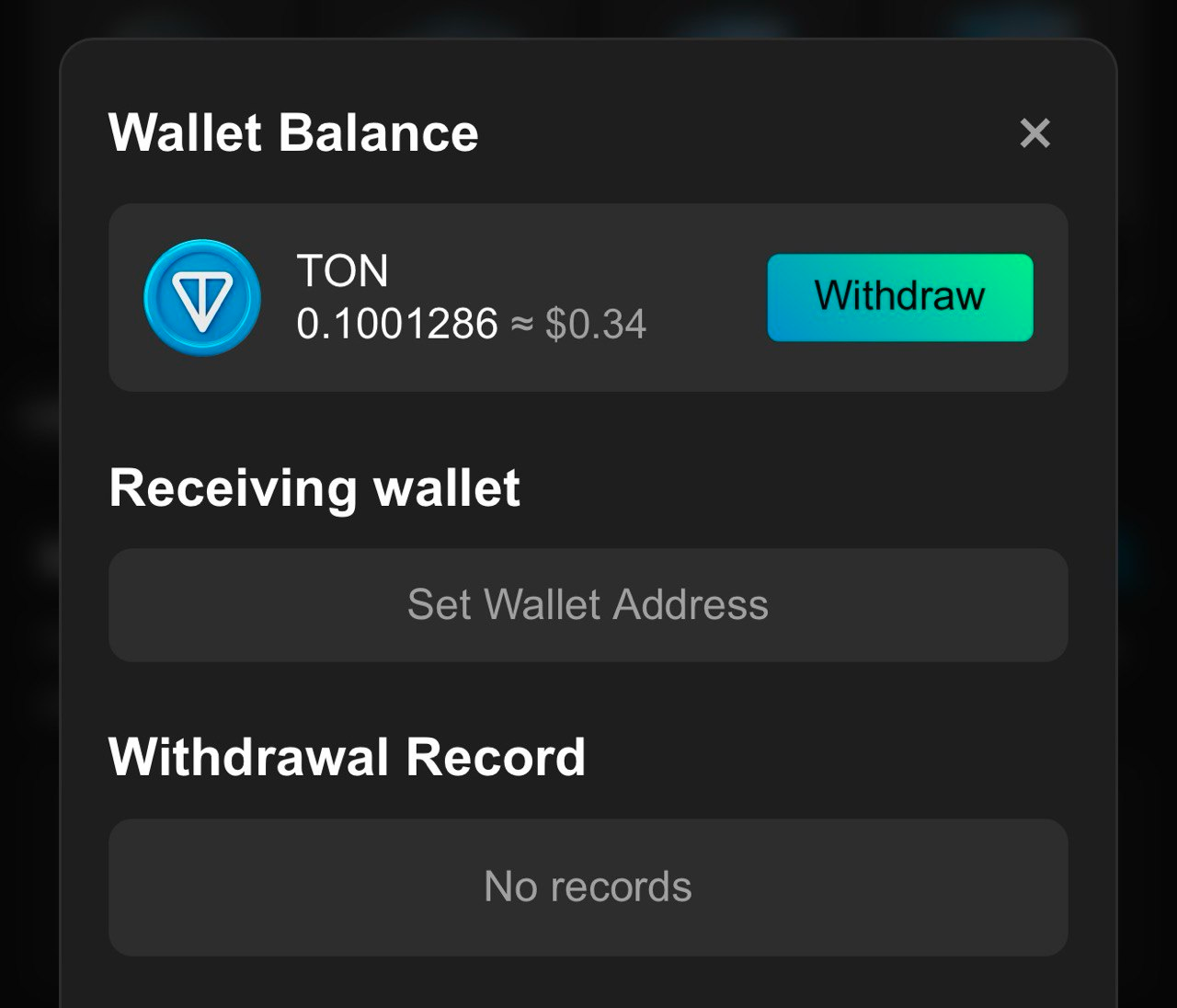Close the Wallet Balance dialog
The image size is (1177, 1008).
pos(1034,133)
